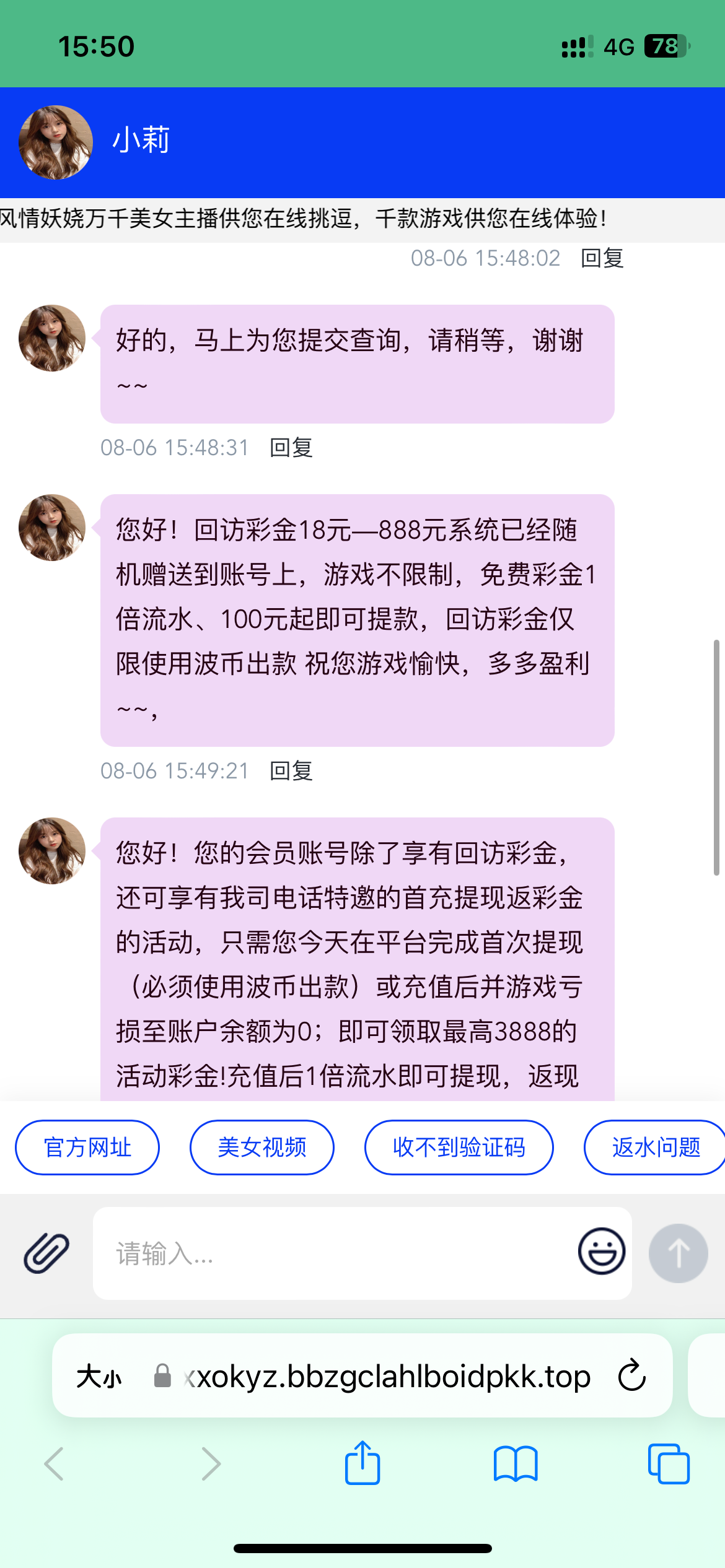Select the 返水问题 quick reply chip
The width and height of the screenshot is (725, 1568).
656,1148
